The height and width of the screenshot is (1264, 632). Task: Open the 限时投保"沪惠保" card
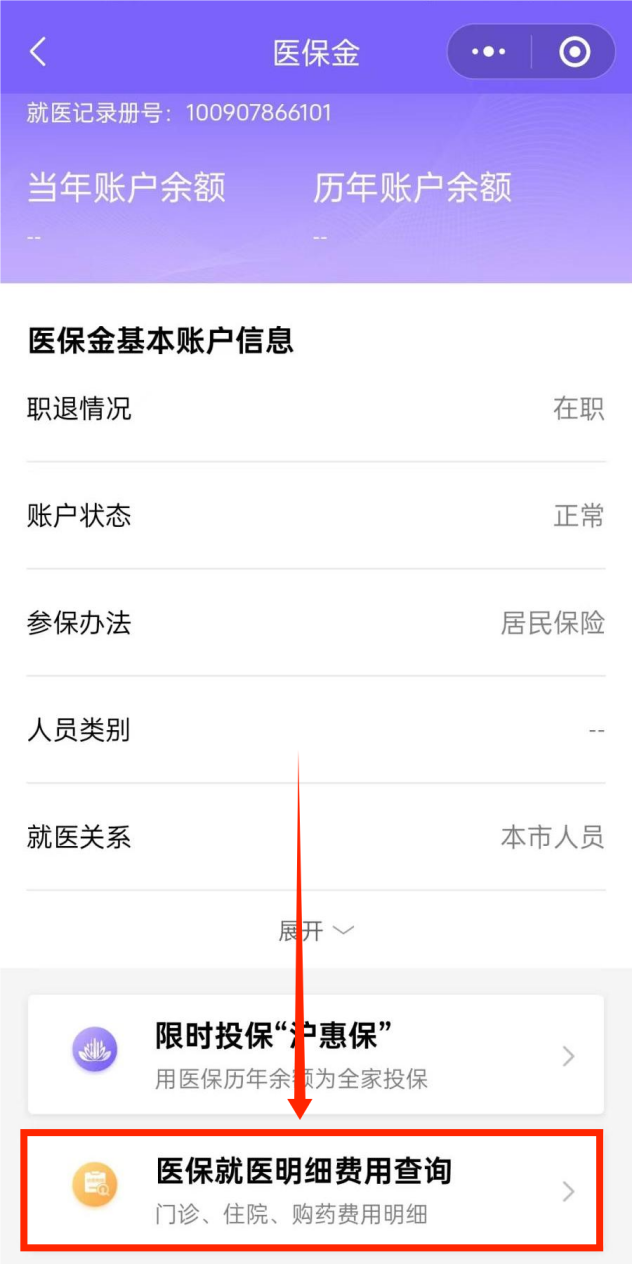[x=315, y=1054]
